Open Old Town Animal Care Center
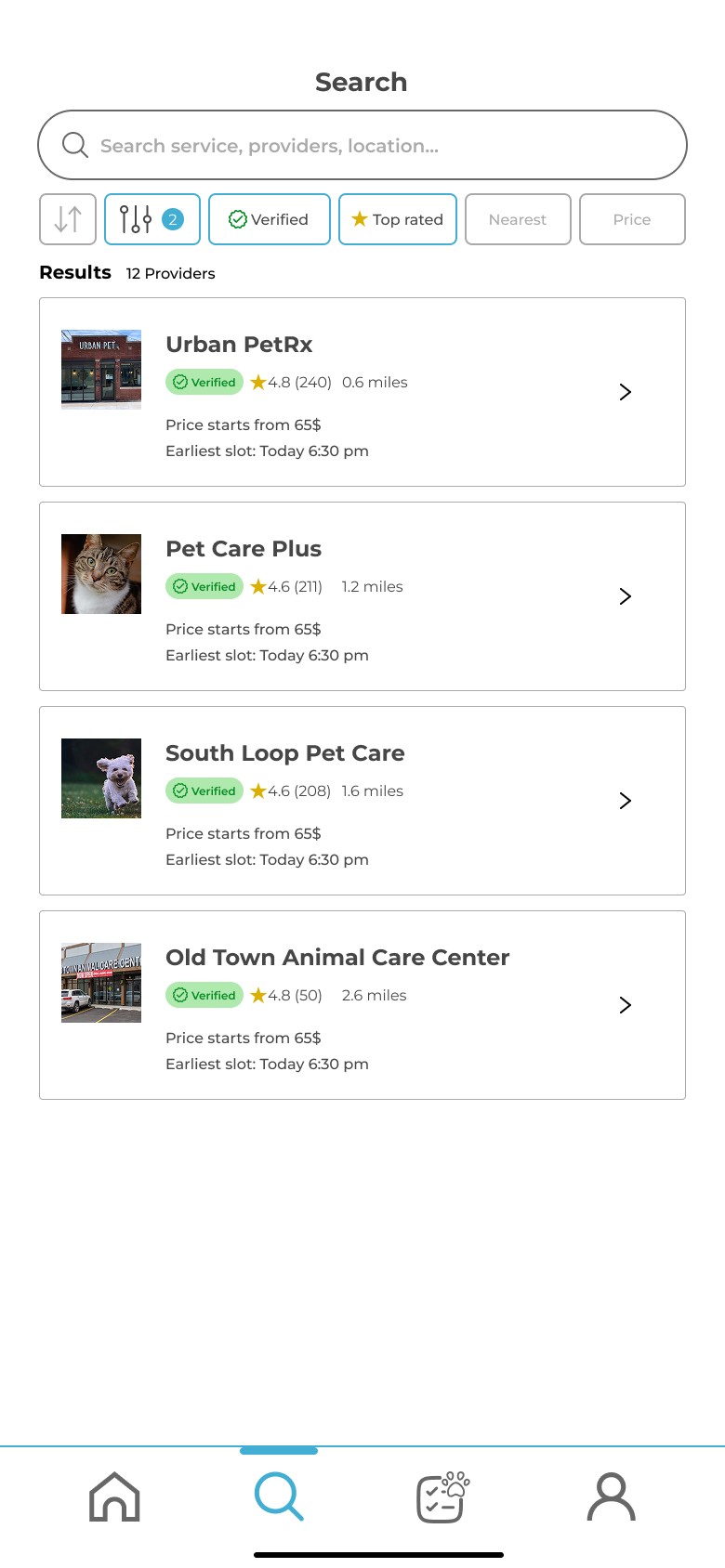This screenshot has width=725, height=1568. pyautogui.click(x=362, y=1005)
